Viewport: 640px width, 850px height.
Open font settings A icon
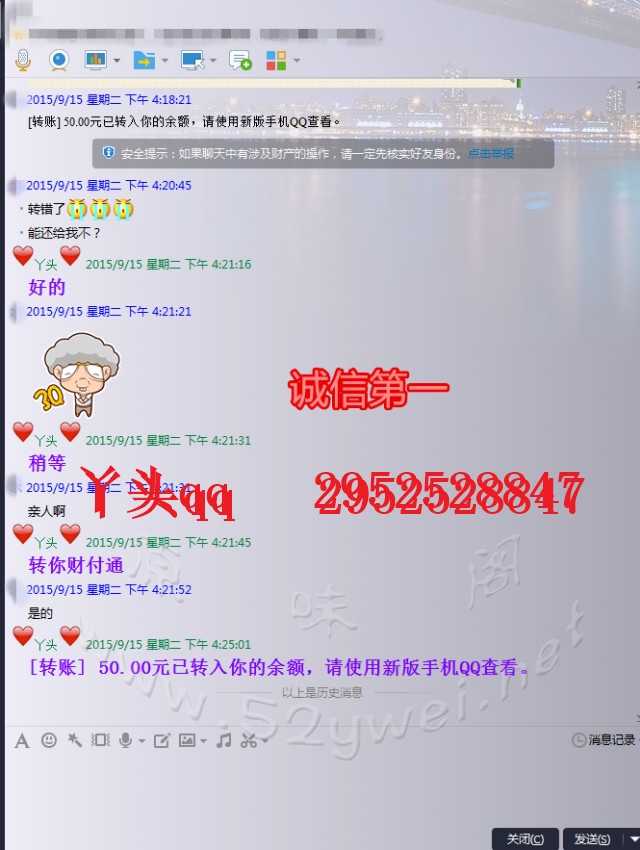pos(21,740)
